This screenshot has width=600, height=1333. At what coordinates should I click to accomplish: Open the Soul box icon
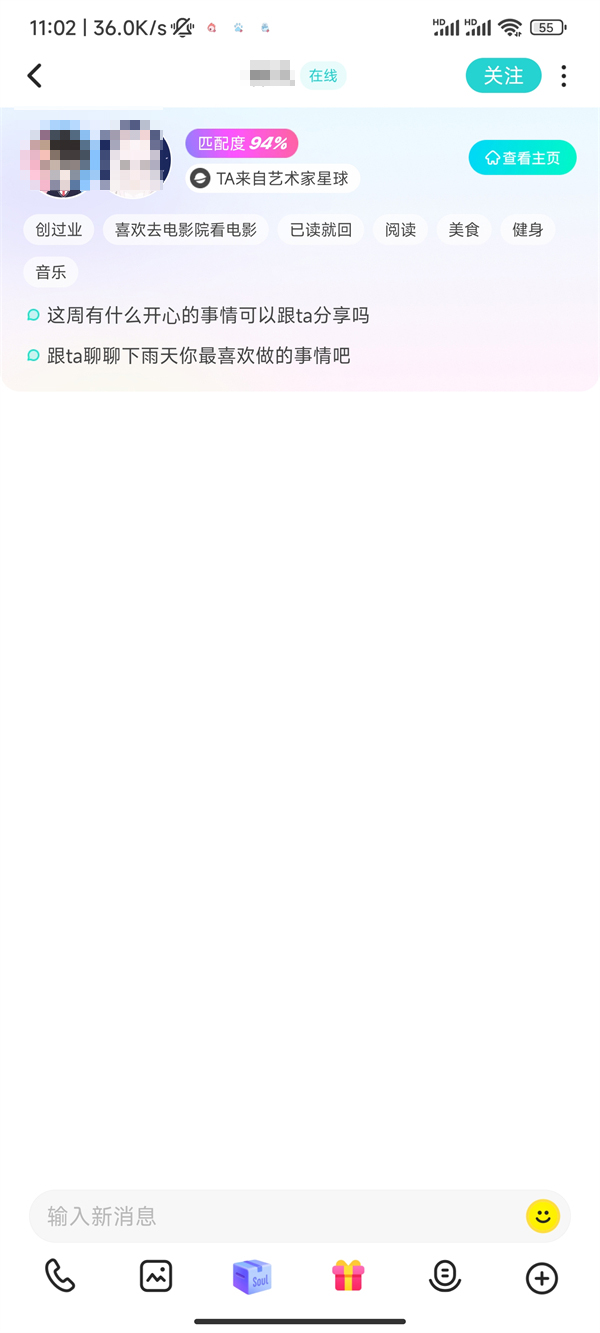[252, 1276]
